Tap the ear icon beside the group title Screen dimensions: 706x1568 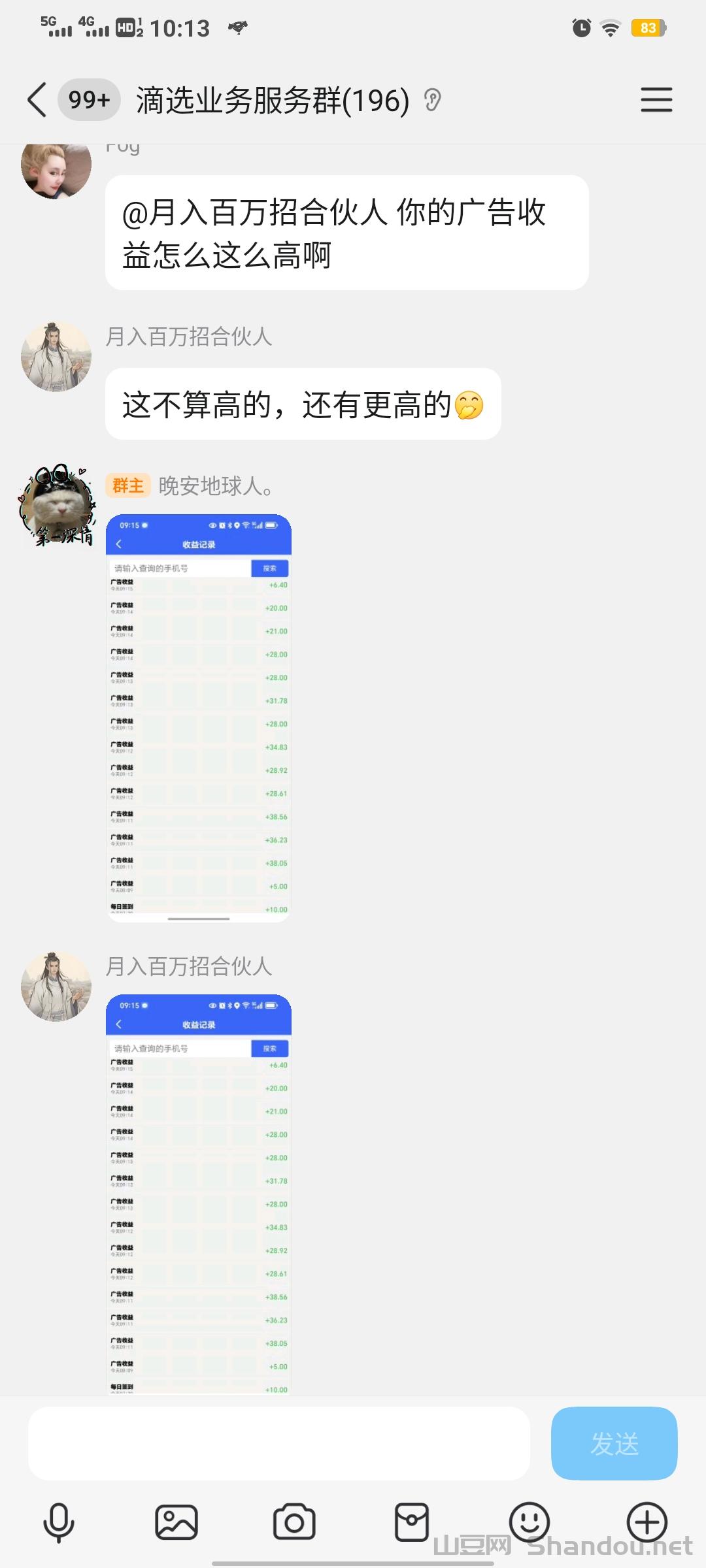[x=432, y=101]
